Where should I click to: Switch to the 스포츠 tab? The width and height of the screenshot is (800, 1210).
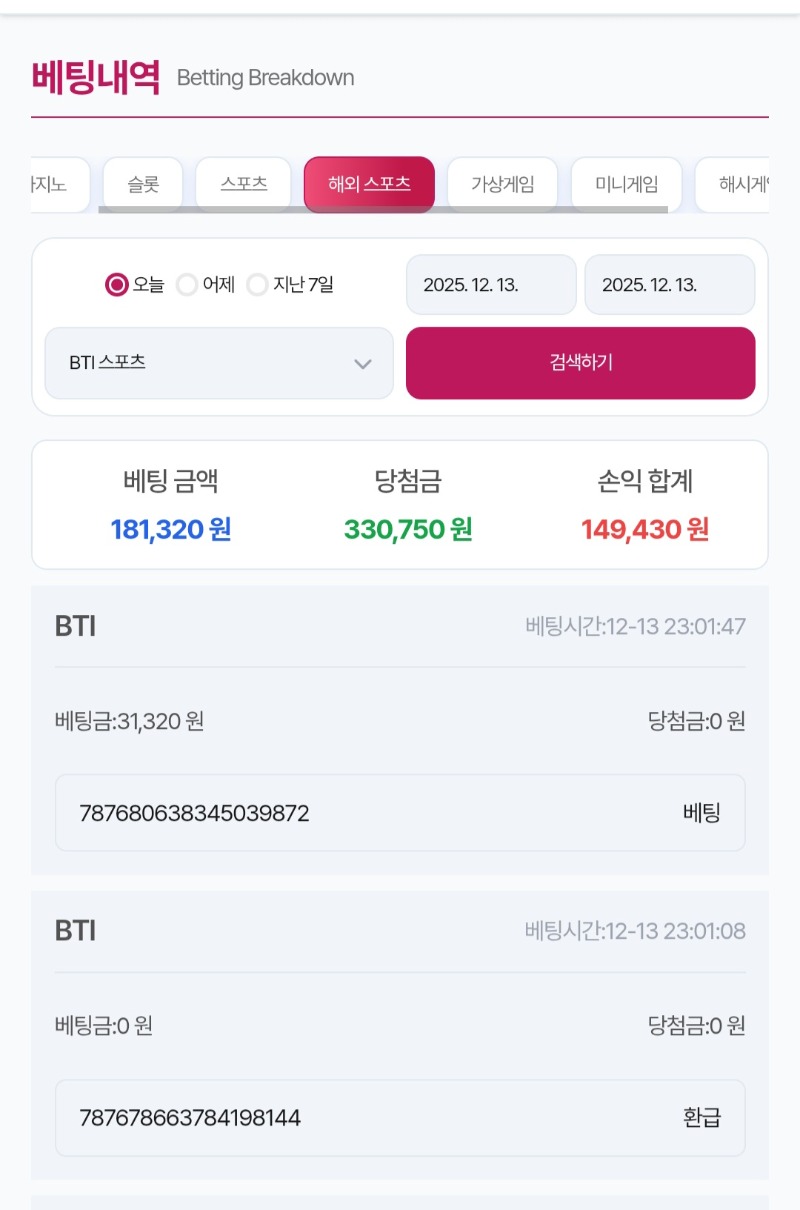click(x=243, y=183)
